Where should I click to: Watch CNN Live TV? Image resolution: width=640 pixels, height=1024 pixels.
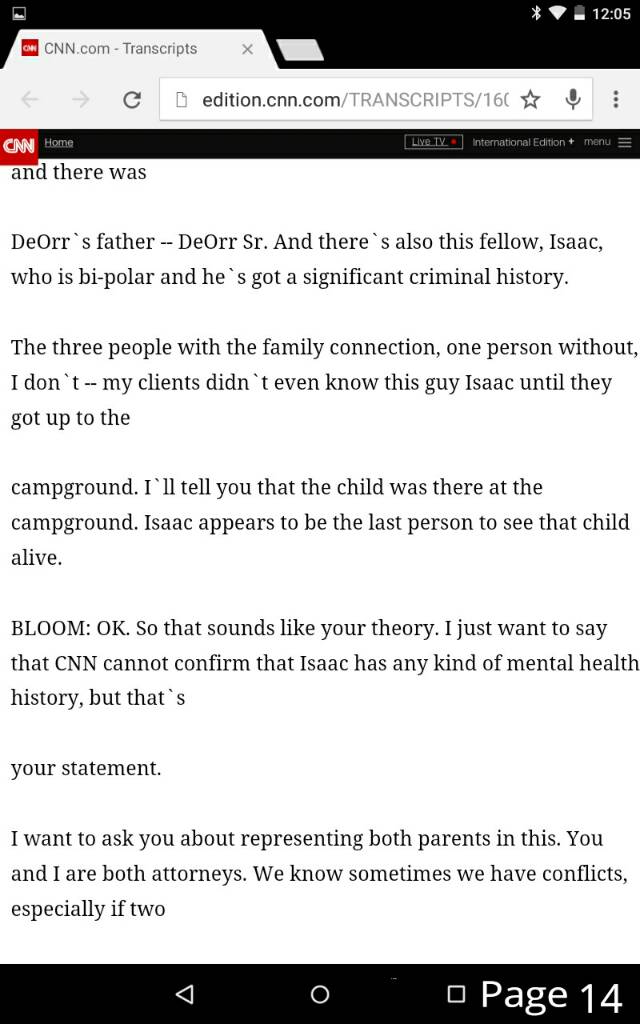click(x=433, y=142)
